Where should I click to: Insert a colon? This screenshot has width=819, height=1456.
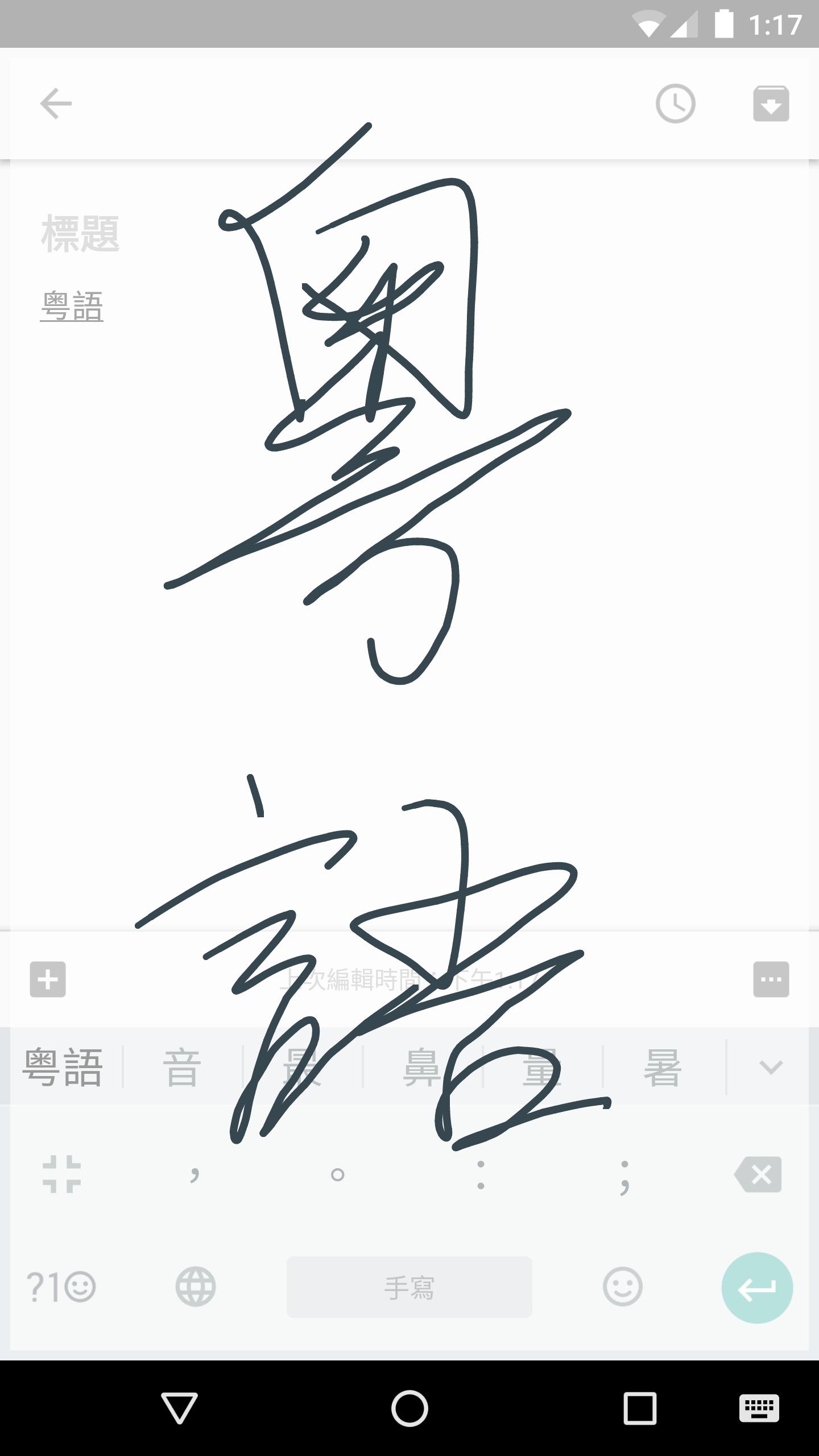(481, 1174)
